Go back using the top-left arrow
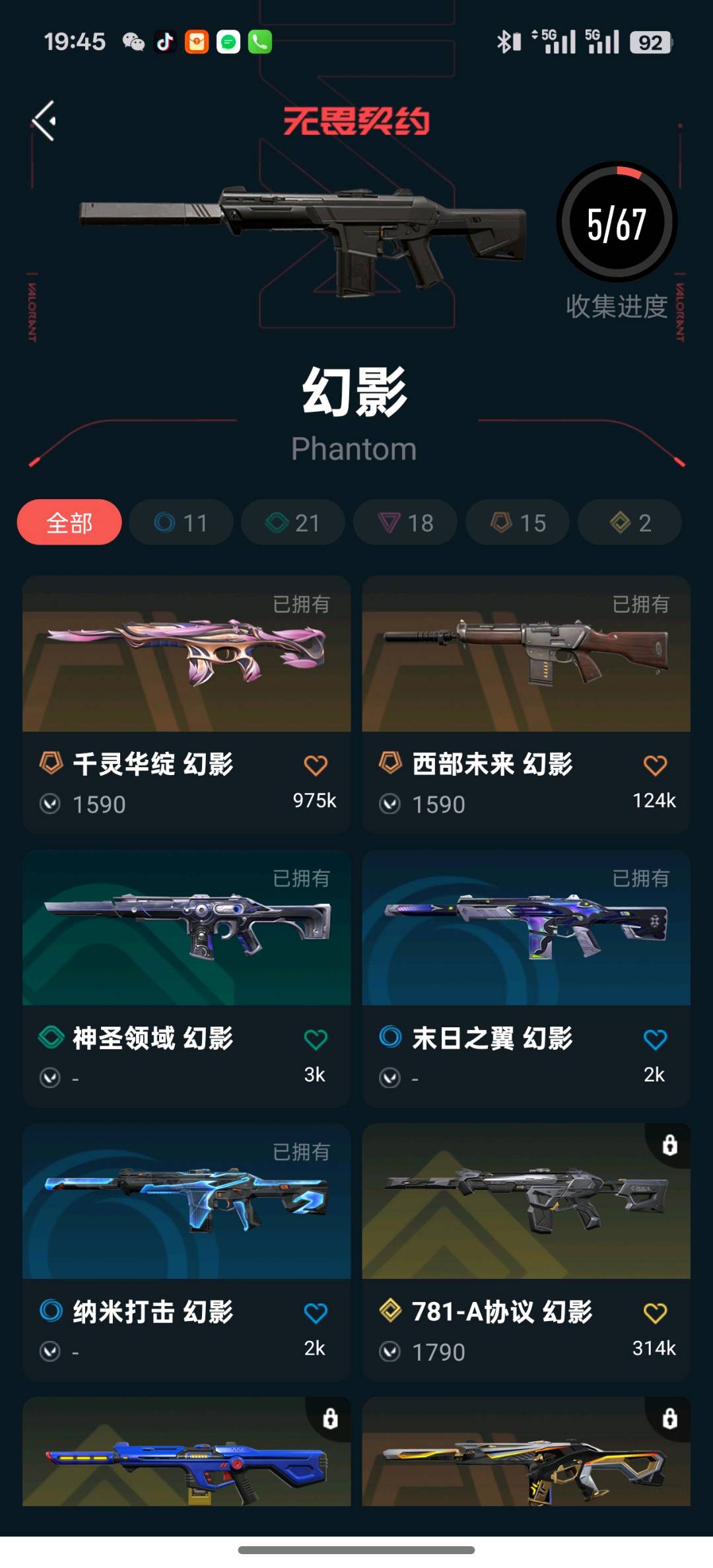This screenshot has width=713, height=1568. tap(44, 121)
